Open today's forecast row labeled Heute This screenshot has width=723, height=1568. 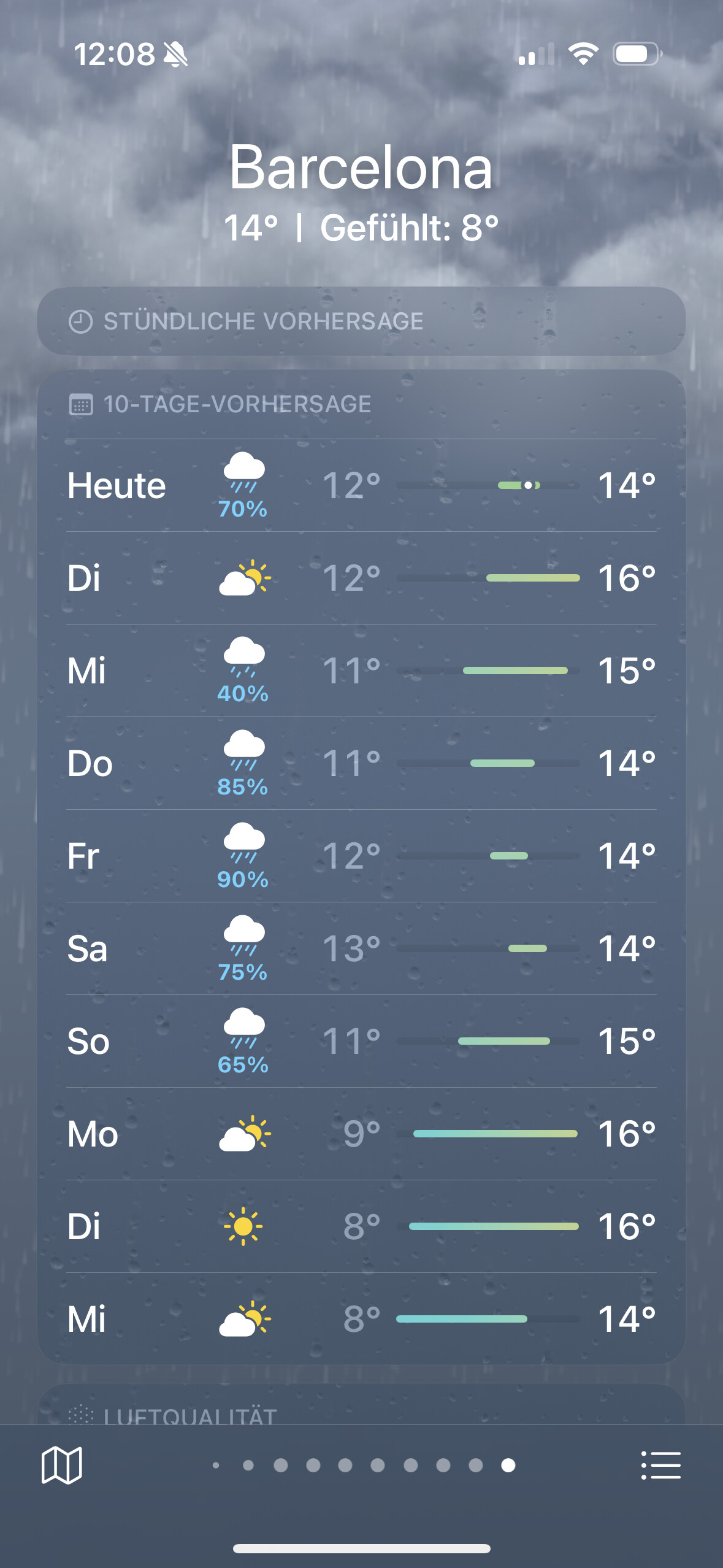(x=361, y=485)
